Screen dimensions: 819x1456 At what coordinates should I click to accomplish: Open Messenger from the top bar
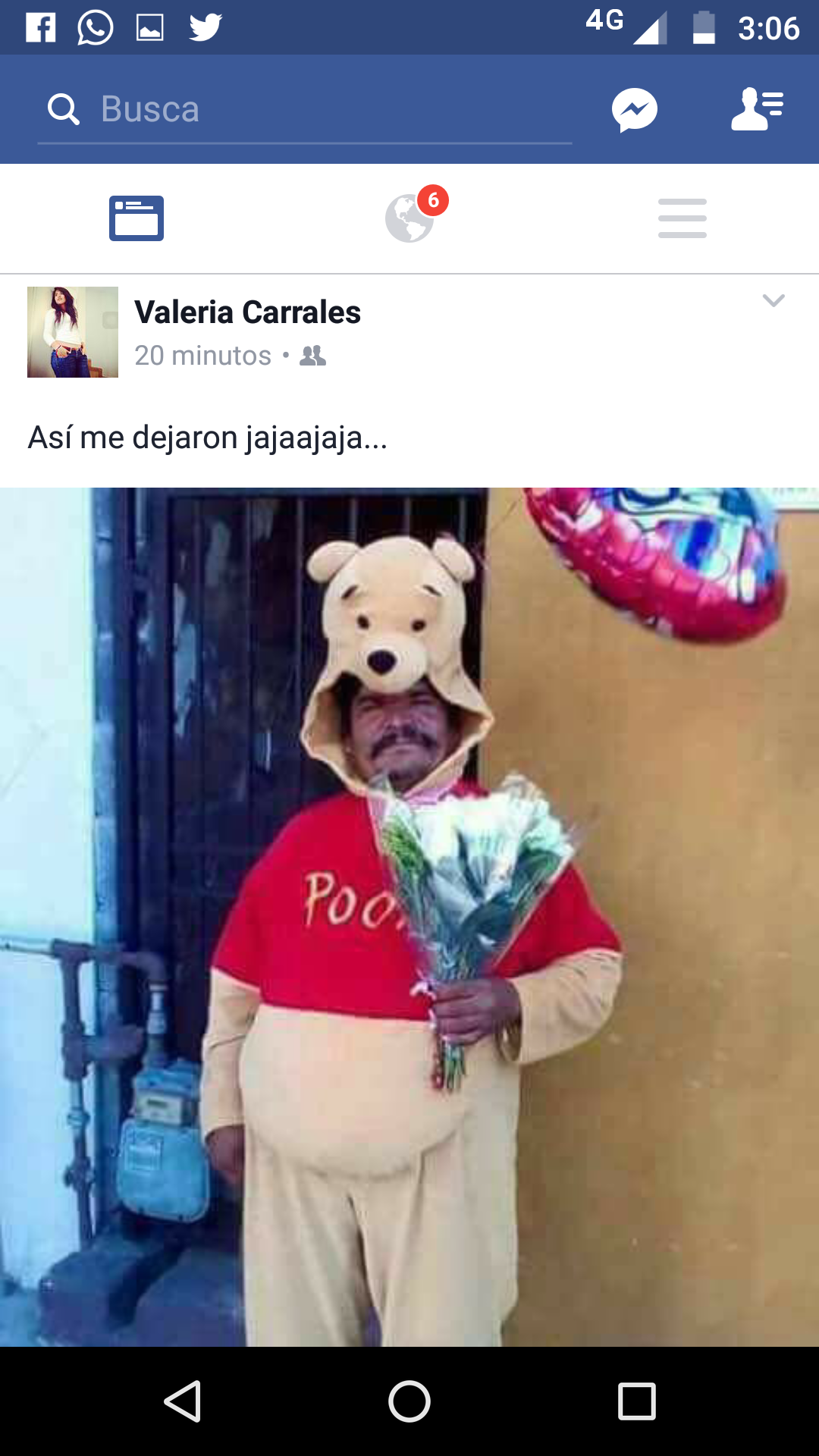pos(634,110)
